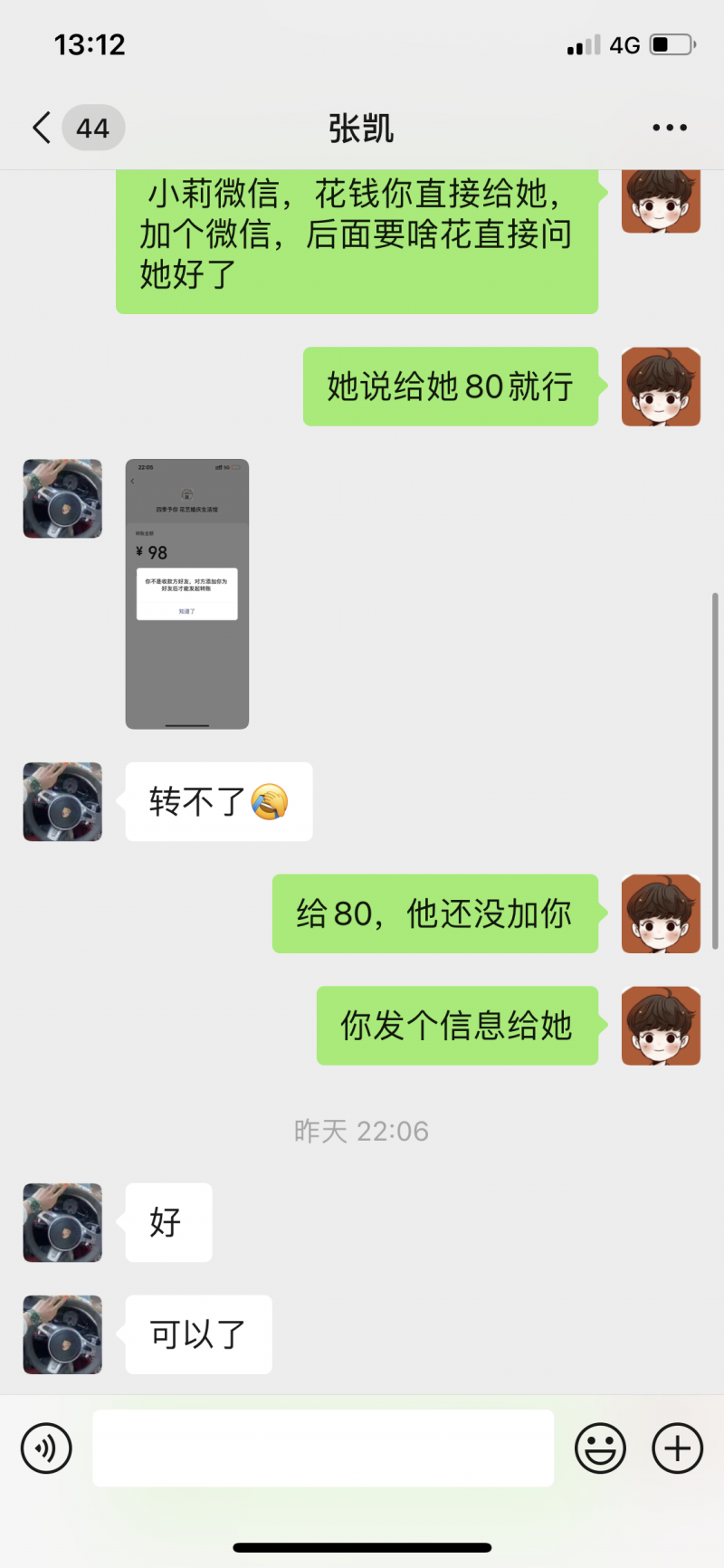This screenshot has width=724, height=1568.
Task: Open the emoji sticker panel
Action: click(x=600, y=1448)
